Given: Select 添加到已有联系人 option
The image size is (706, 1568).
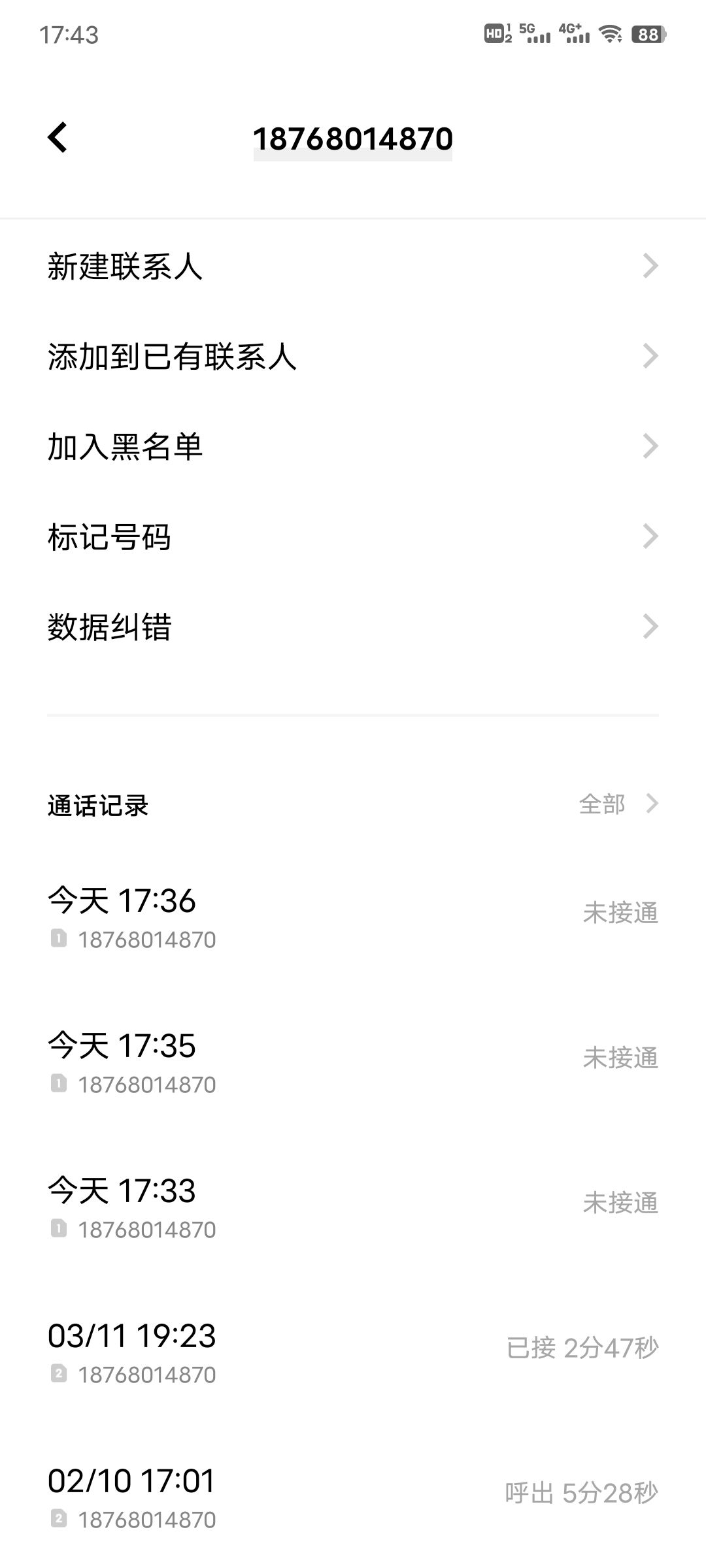Looking at the screenshot, I should point(353,356).
